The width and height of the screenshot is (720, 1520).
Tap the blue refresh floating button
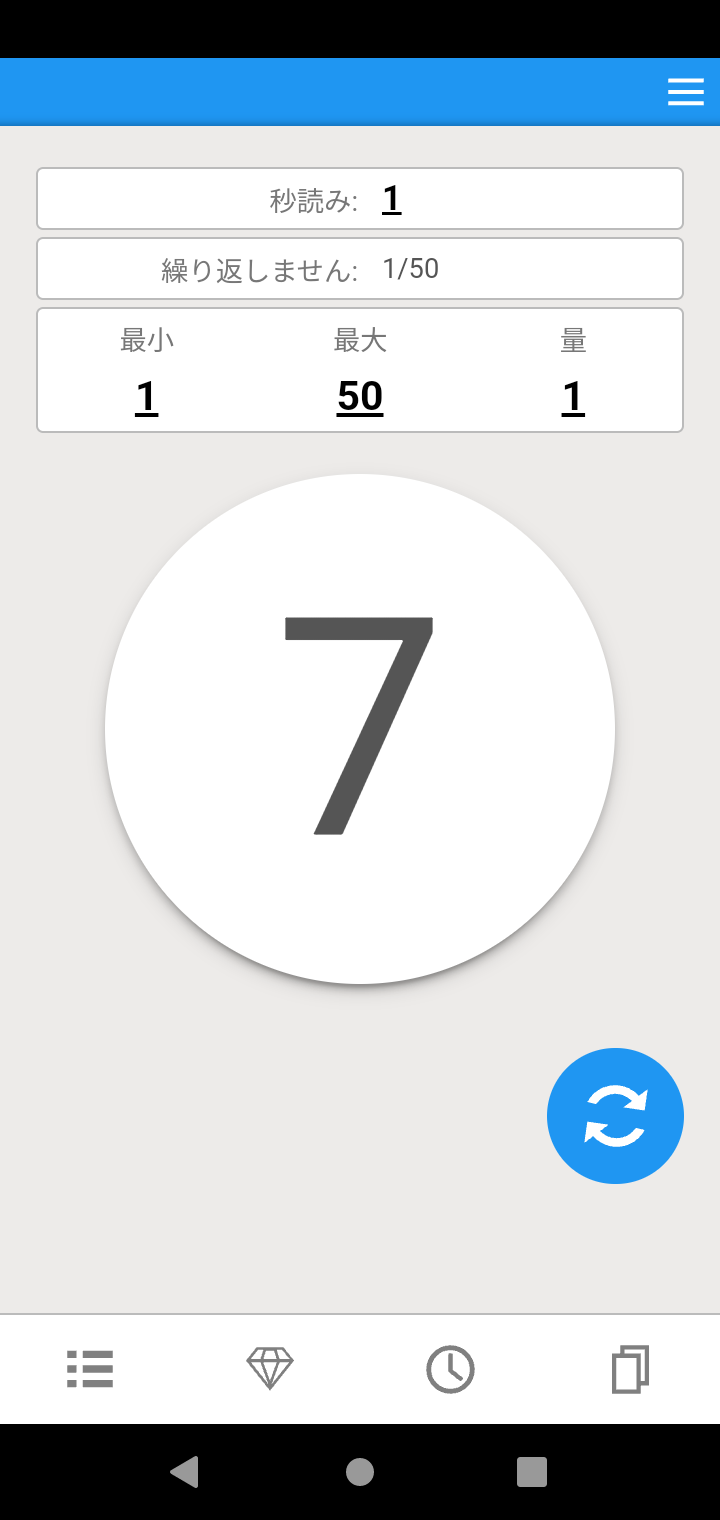coord(615,1116)
